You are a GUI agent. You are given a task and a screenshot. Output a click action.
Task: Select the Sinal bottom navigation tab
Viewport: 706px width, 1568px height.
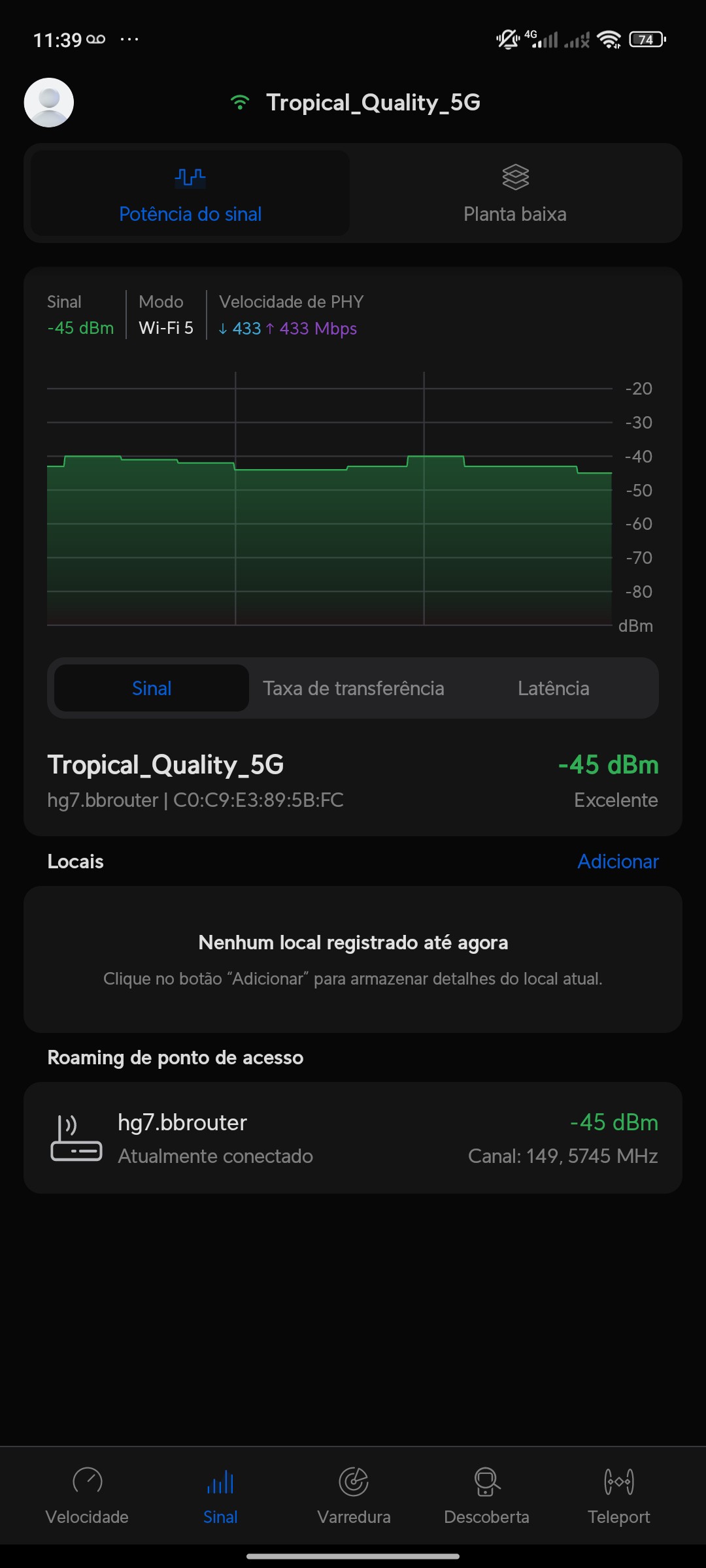pyautogui.click(x=220, y=1495)
